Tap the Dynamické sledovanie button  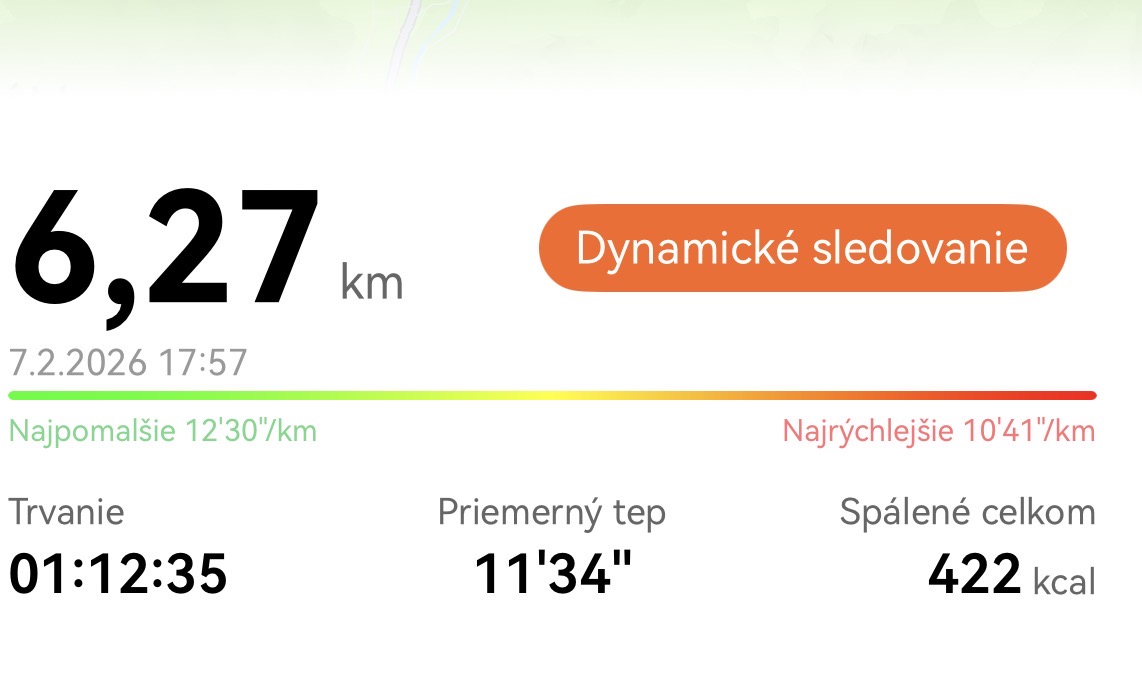click(802, 248)
